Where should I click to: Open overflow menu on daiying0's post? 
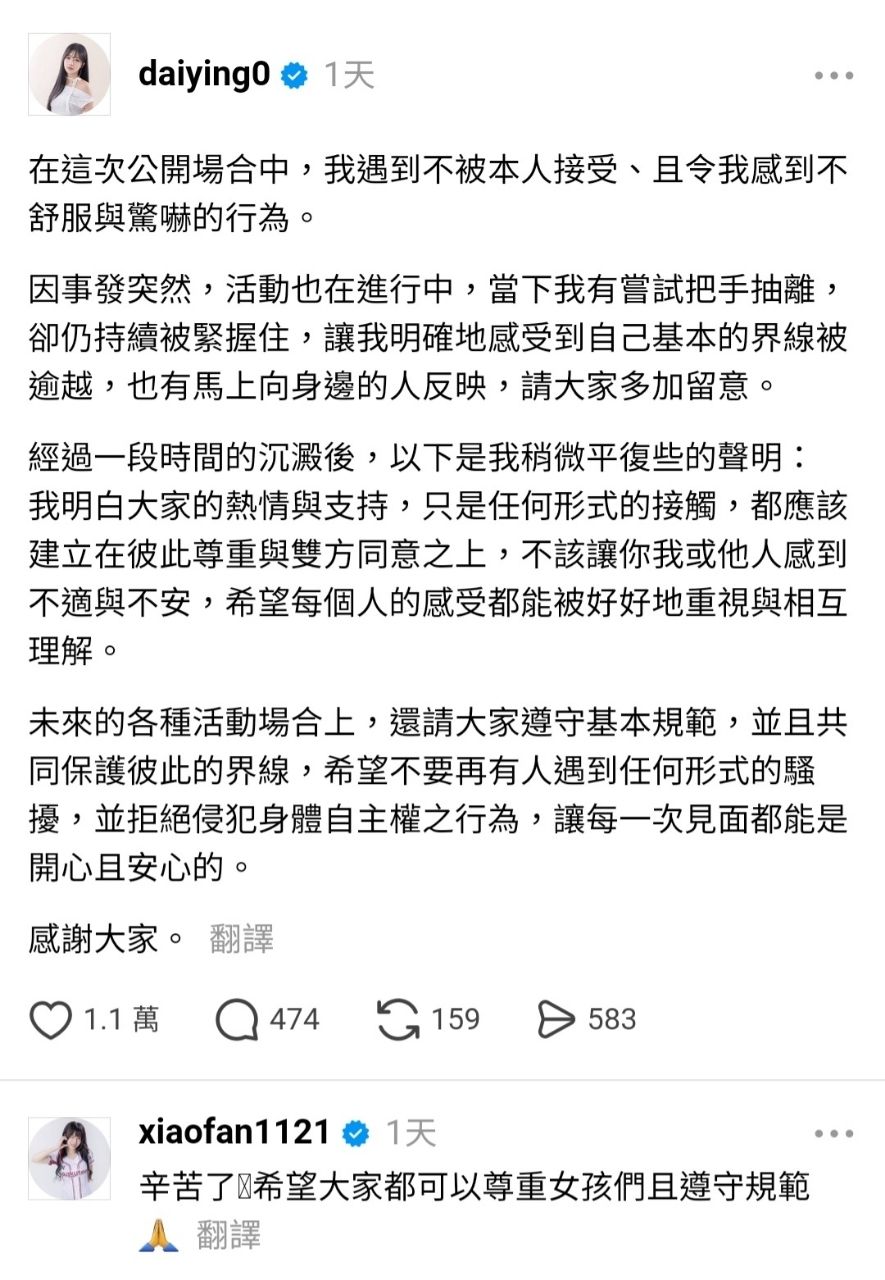[833, 76]
